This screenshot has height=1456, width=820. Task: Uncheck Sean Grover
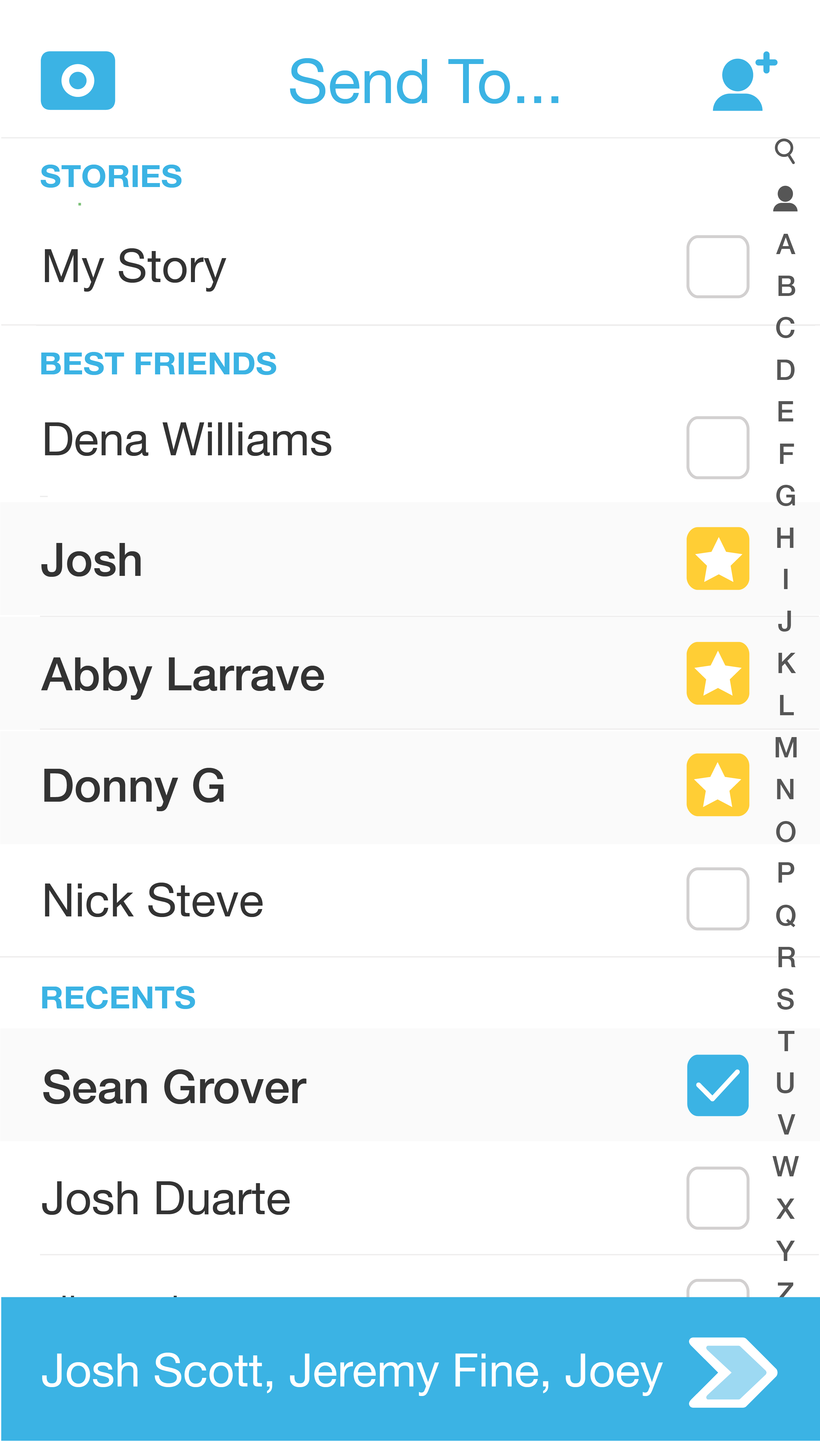tap(718, 1085)
